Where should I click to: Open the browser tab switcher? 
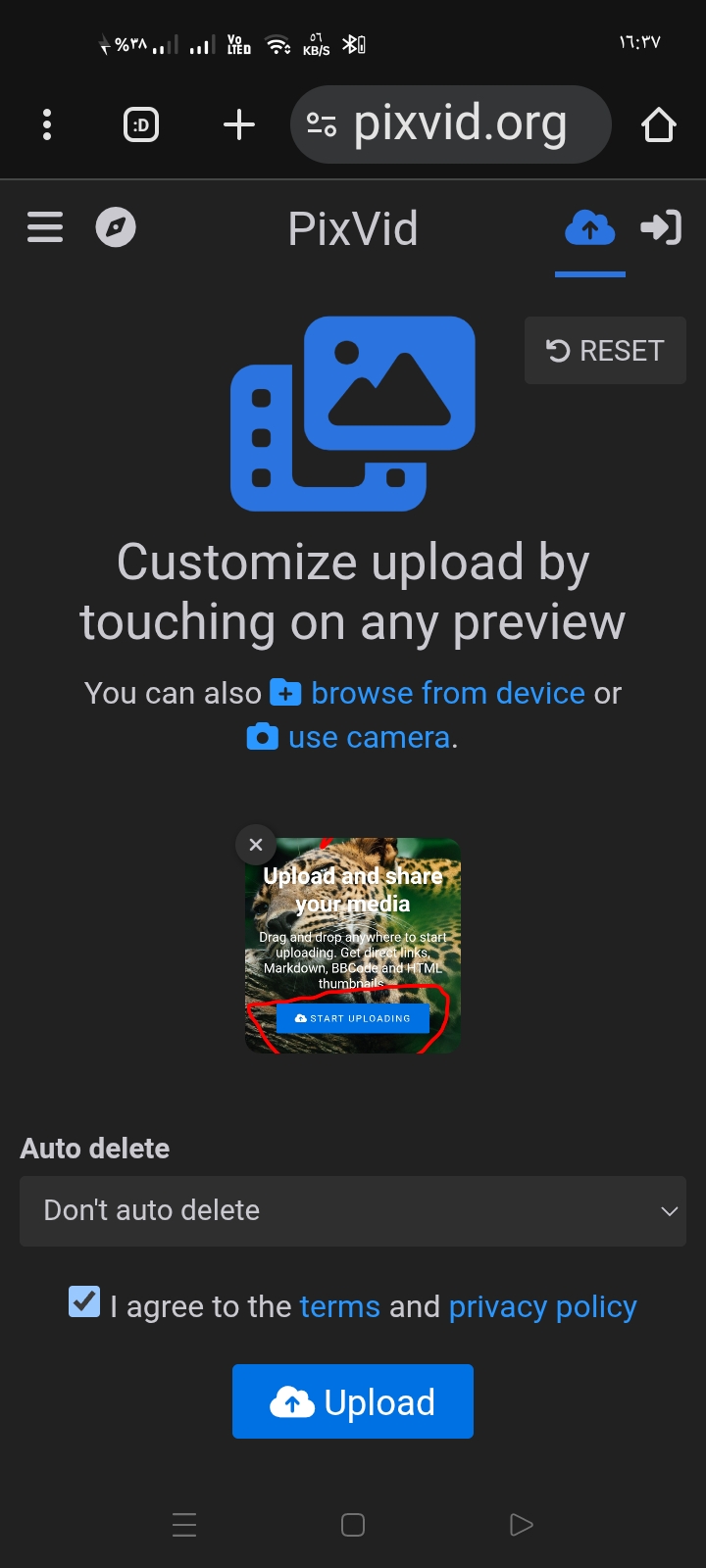click(141, 124)
